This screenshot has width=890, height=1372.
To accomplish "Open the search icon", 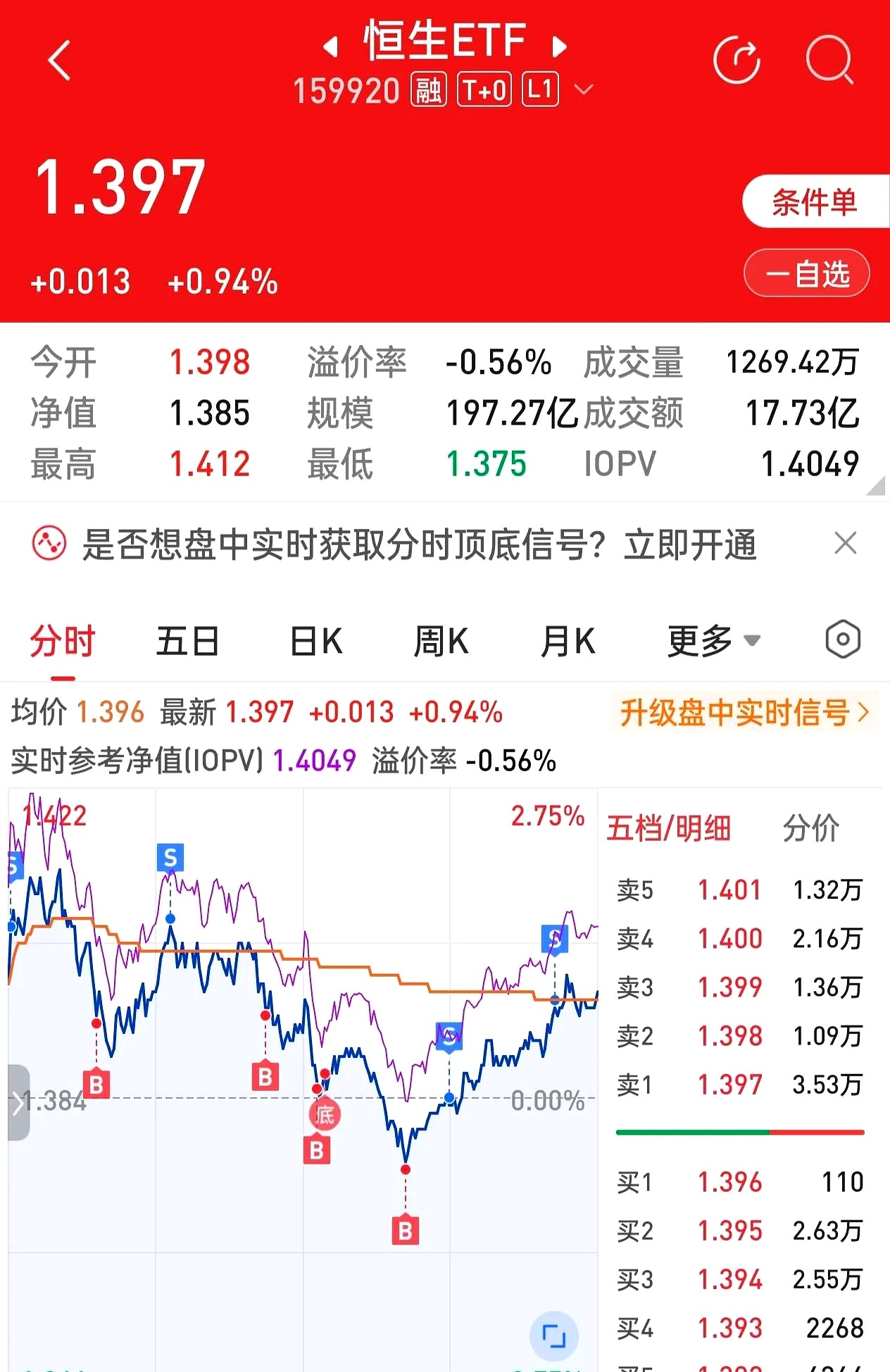I will coord(831,58).
